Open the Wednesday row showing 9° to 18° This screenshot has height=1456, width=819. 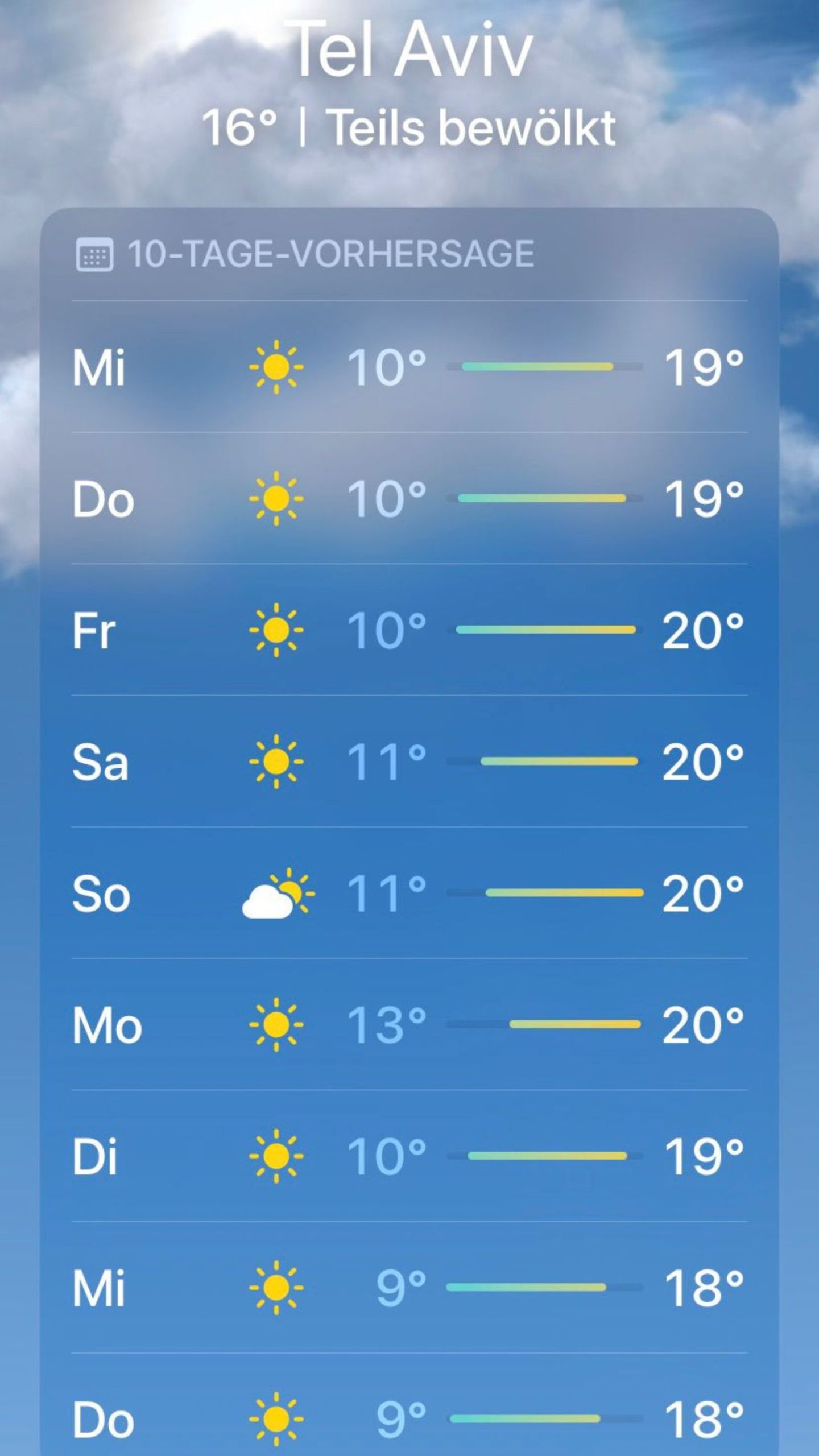click(x=408, y=1287)
